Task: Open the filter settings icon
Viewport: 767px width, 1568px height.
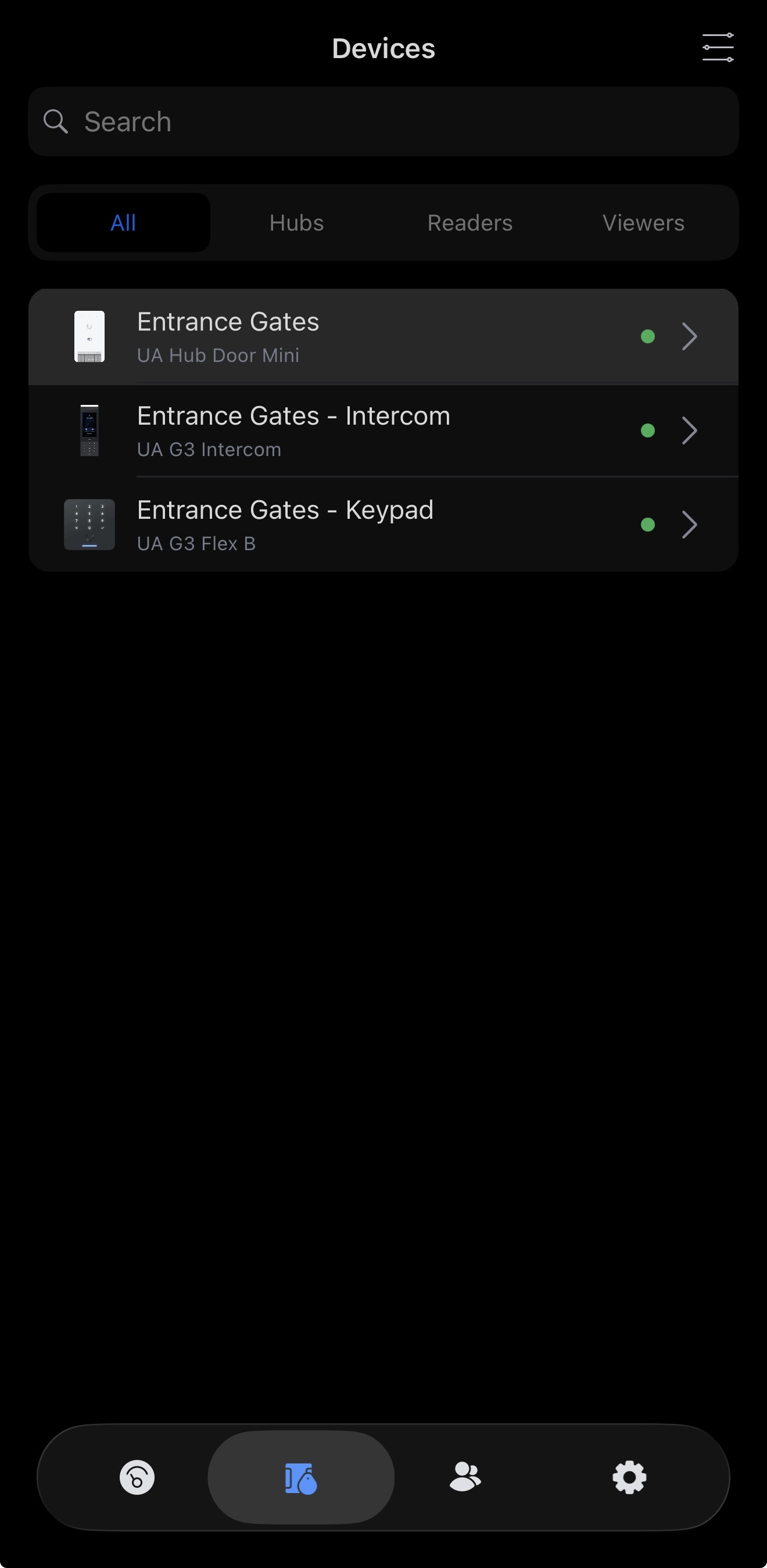Action: pyautogui.click(x=717, y=48)
